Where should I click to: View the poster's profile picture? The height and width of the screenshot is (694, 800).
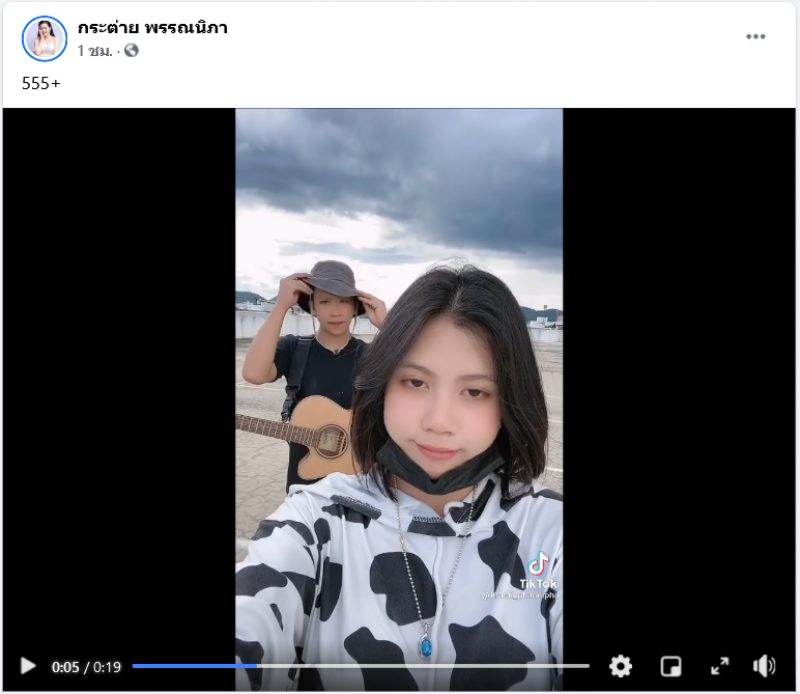[x=44, y=38]
